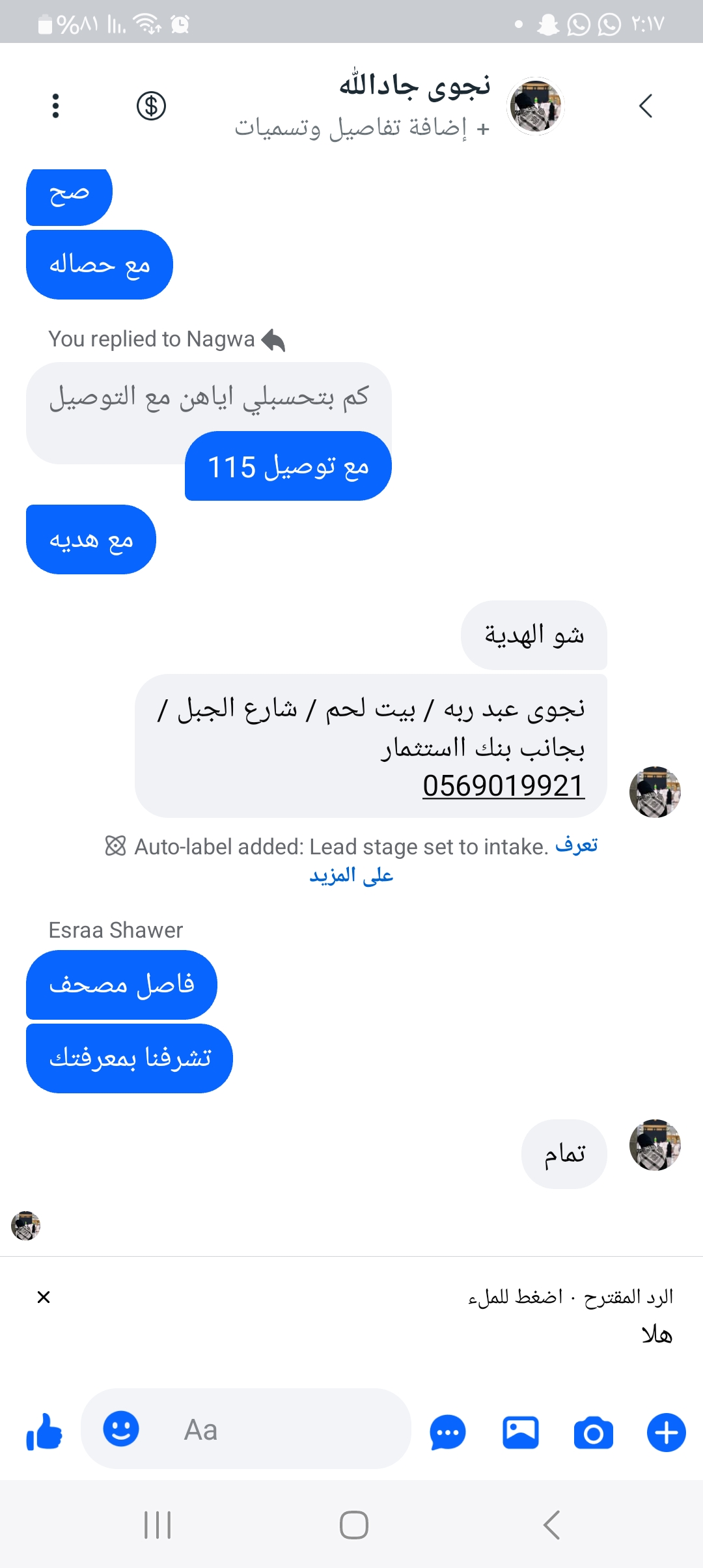Open saved replies chat bubble icon
The height and width of the screenshot is (1568, 703).
(x=448, y=1433)
